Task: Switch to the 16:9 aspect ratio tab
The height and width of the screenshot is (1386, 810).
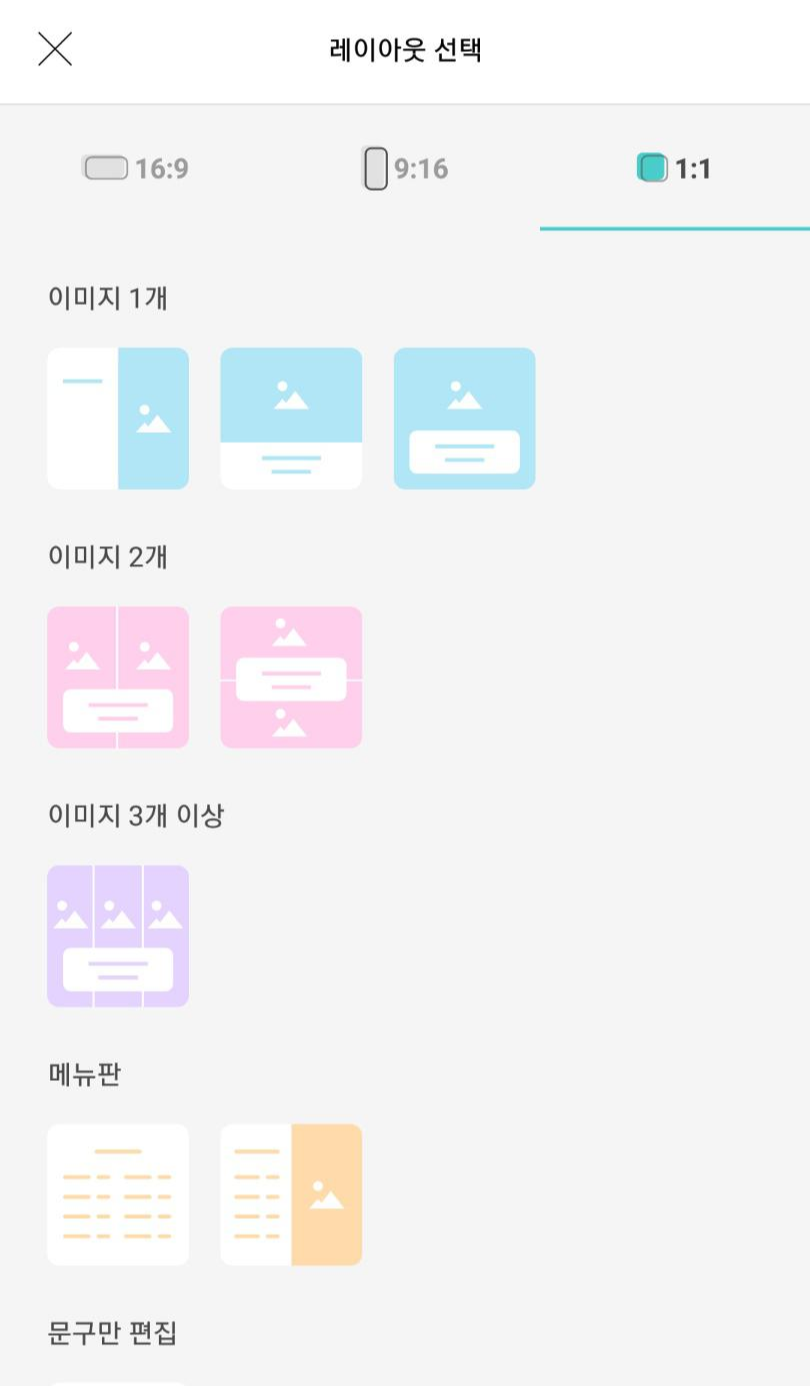Action: pyautogui.click(x=134, y=169)
